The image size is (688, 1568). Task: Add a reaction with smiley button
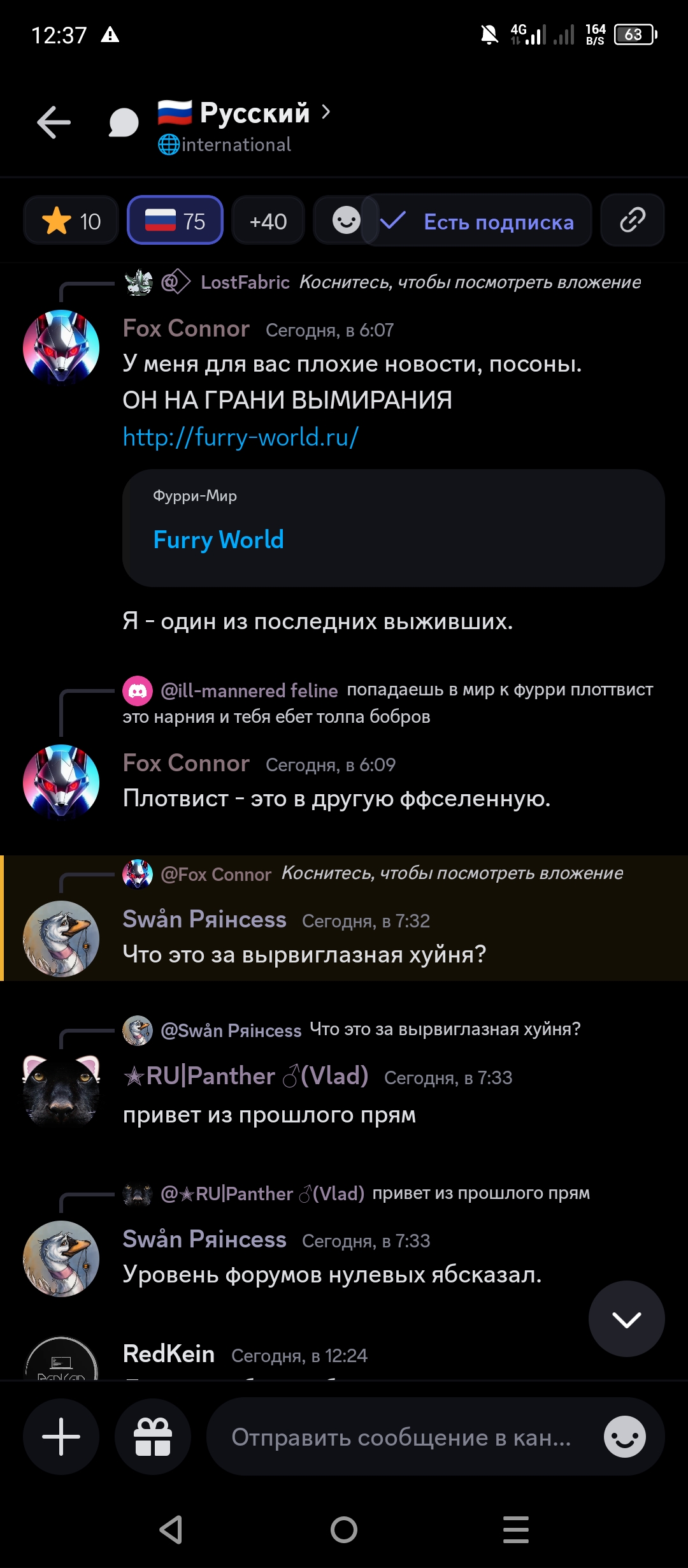coord(346,221)
